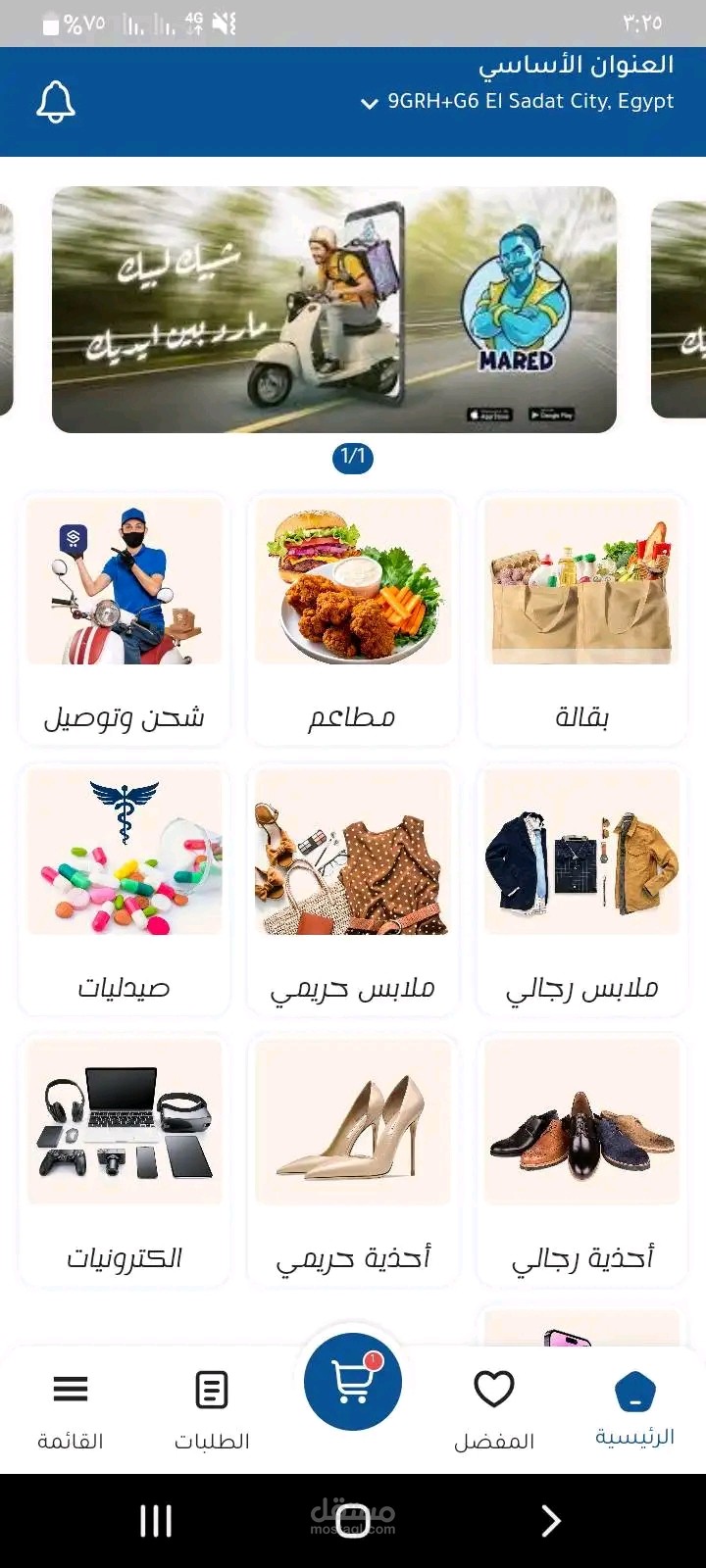Open the shopping cart button
The height and width of the screenshot is (1568, 706).
353,1382
